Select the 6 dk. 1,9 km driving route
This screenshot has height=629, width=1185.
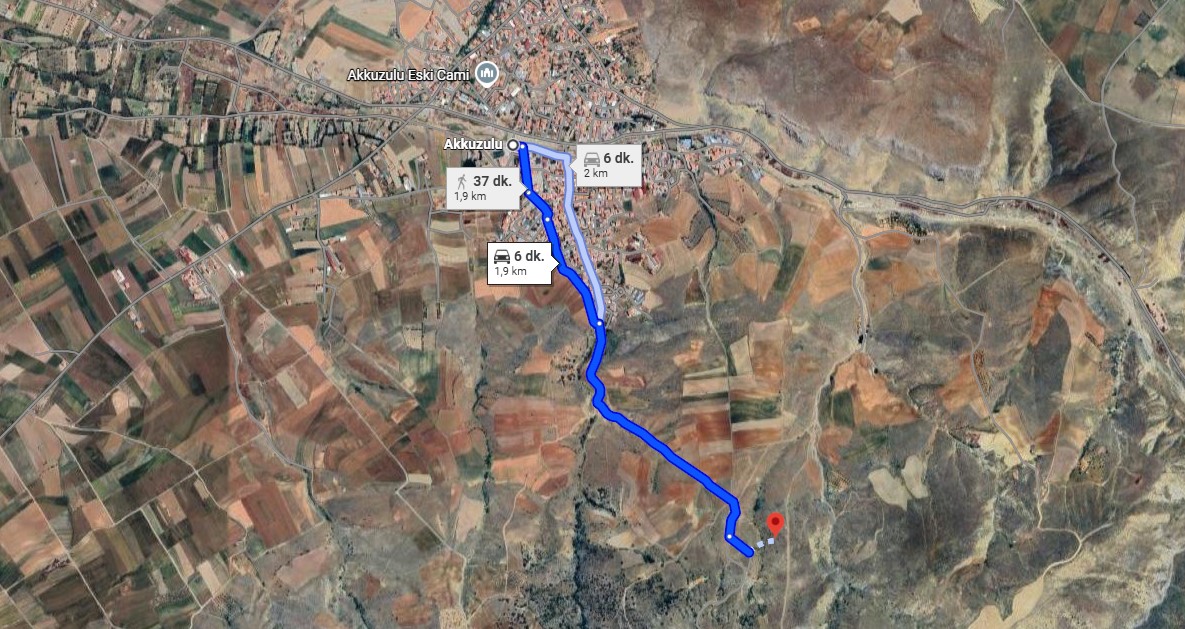[519, 263]
